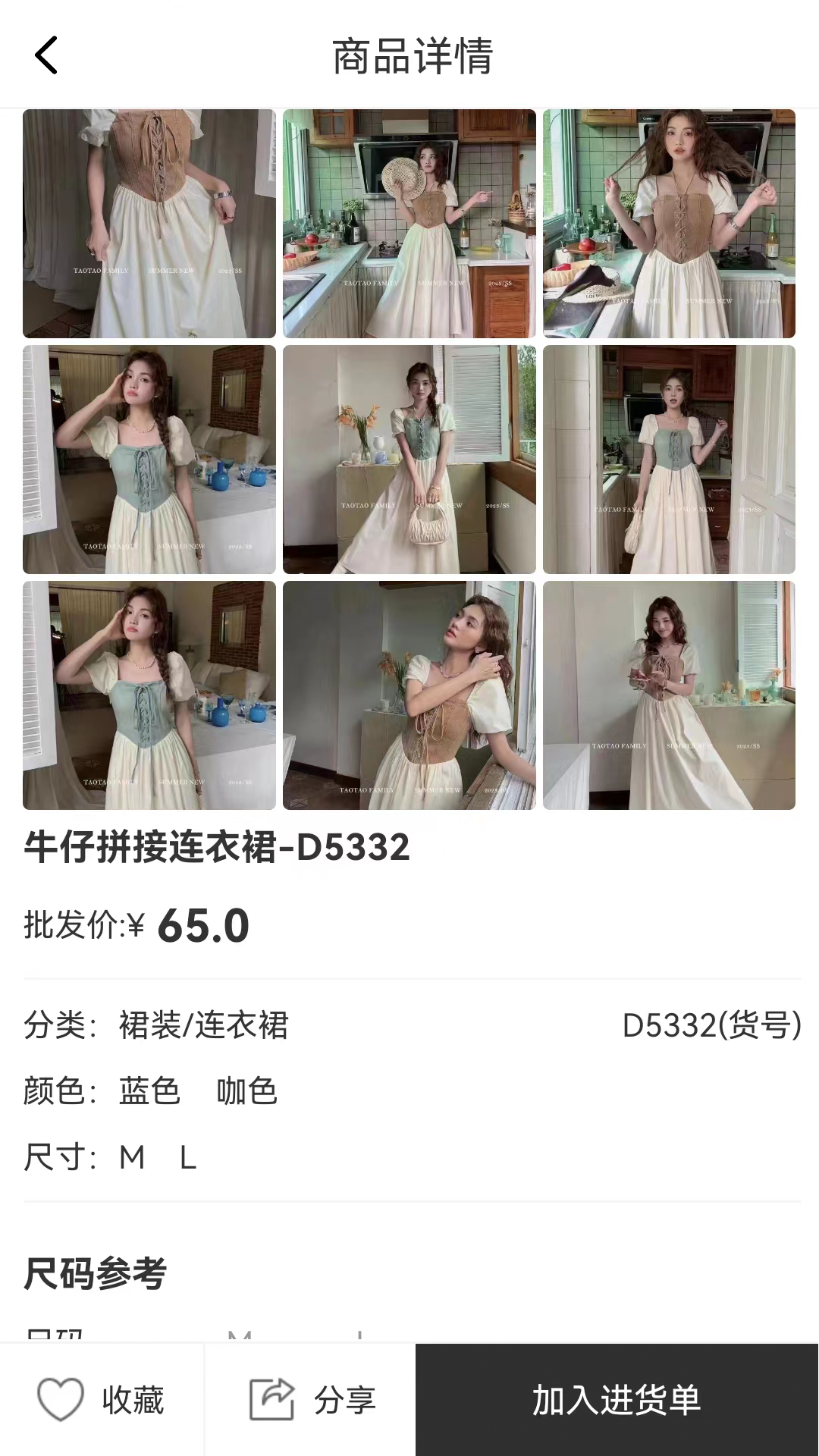The width and height of the screenshot is (819, 1456).
Task: Tap the wholesale price 65.0
Action: [201, 926]
